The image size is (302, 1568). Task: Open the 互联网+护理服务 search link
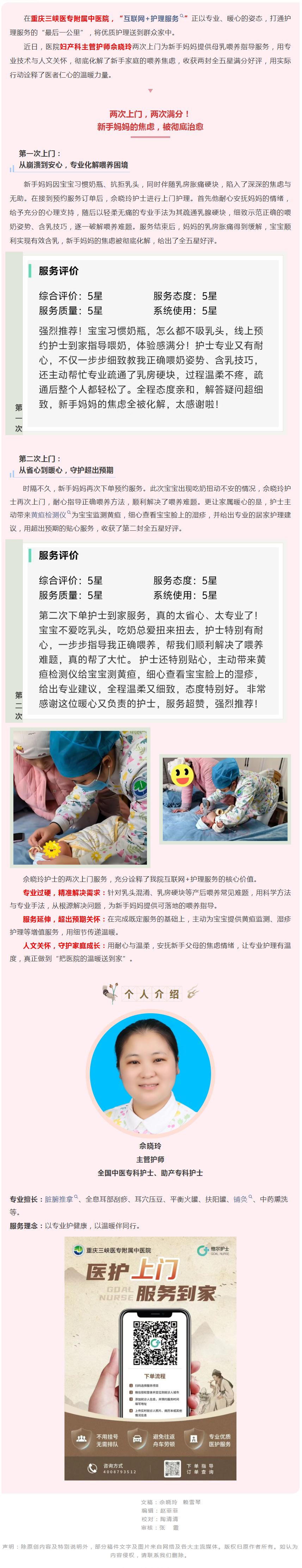coord(152,19)
